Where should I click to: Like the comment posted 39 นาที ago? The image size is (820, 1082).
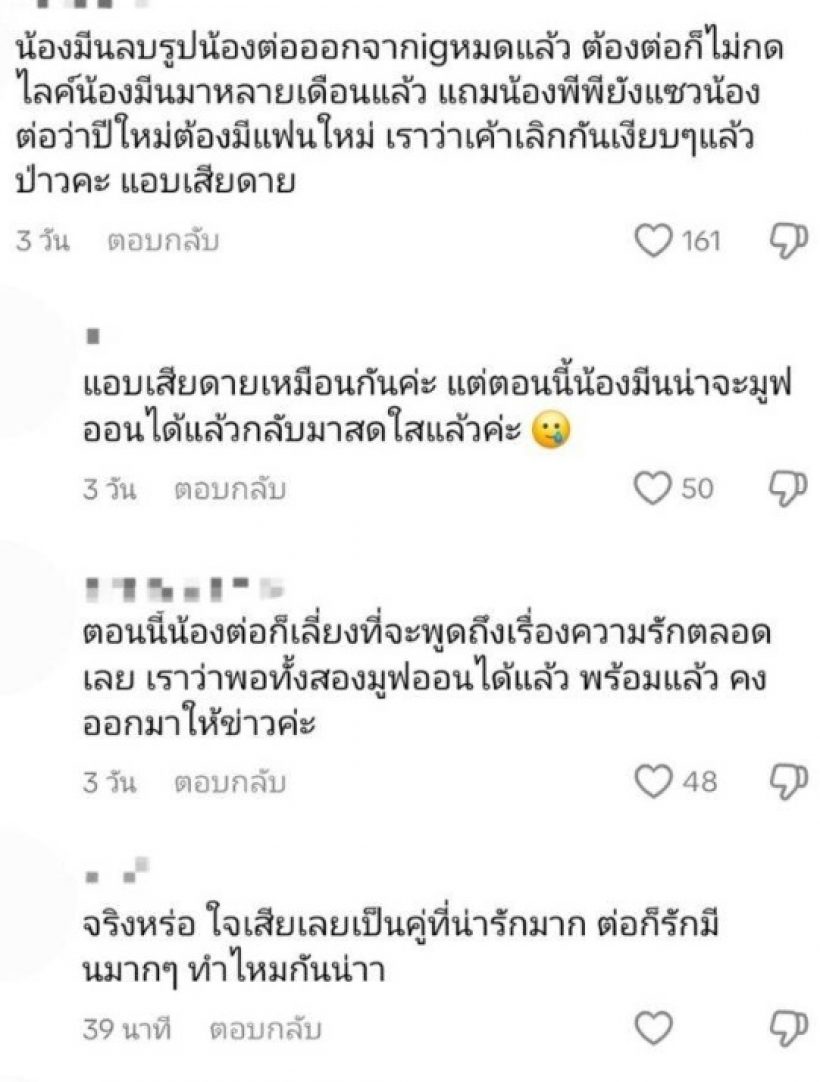tap(654, 1027)
